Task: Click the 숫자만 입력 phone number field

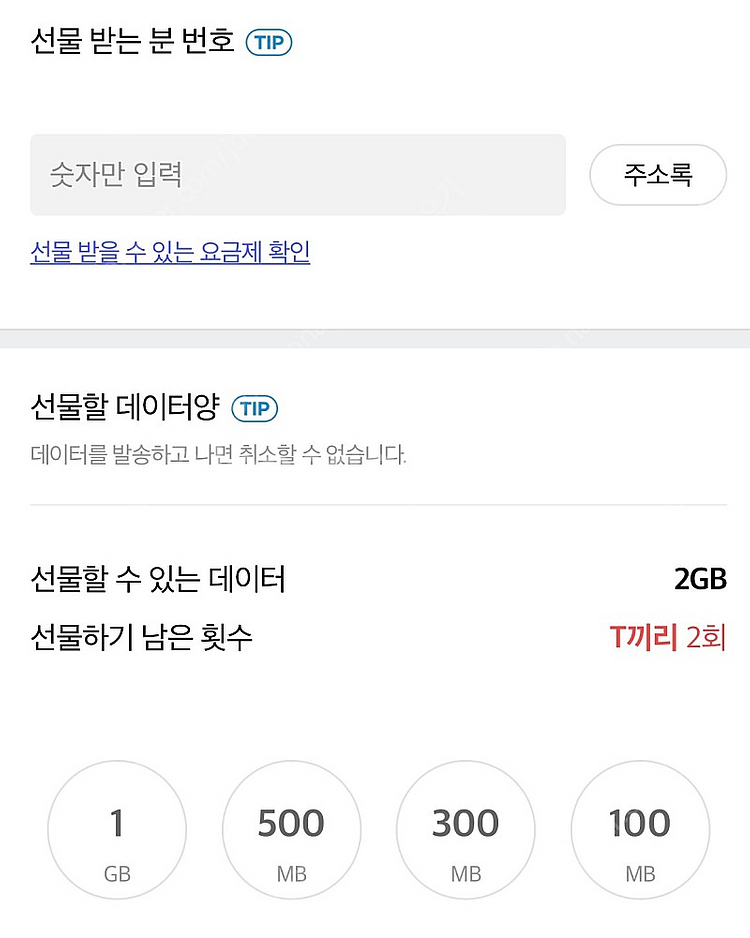Action: click(297, 174)
